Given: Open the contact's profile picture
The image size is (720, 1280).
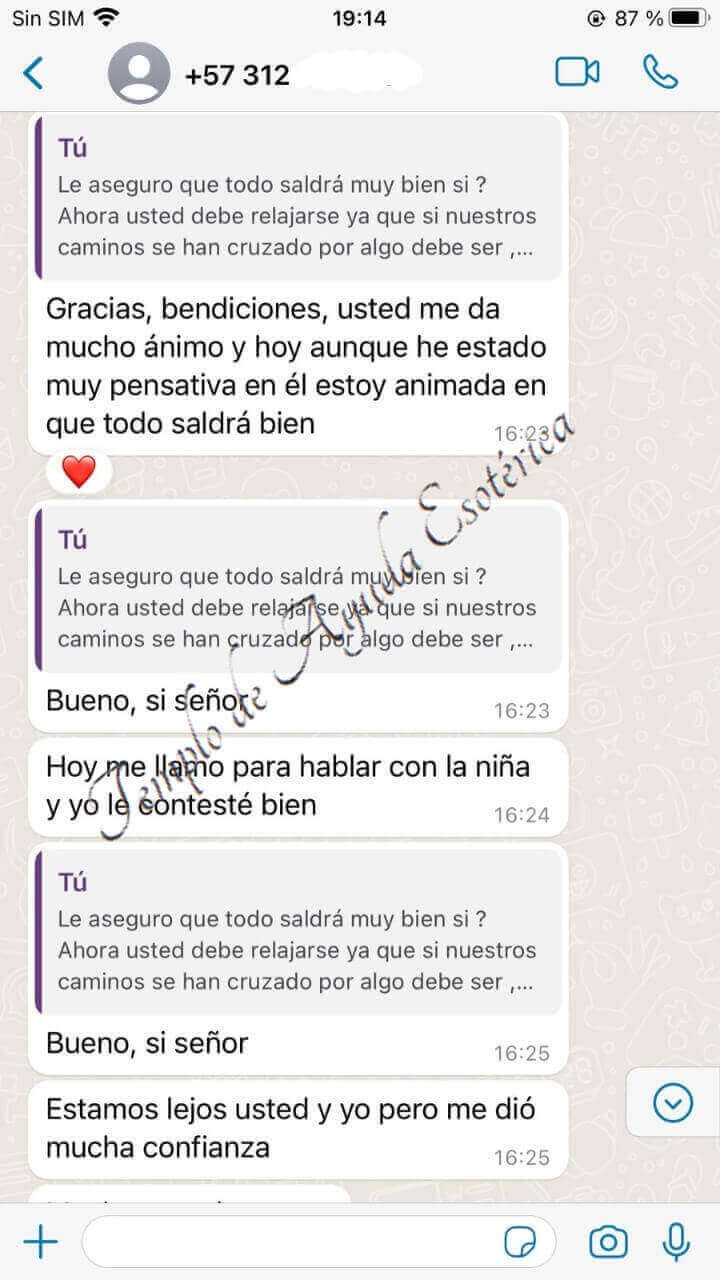Looking at the screenshot, I should tap(140, 72).
